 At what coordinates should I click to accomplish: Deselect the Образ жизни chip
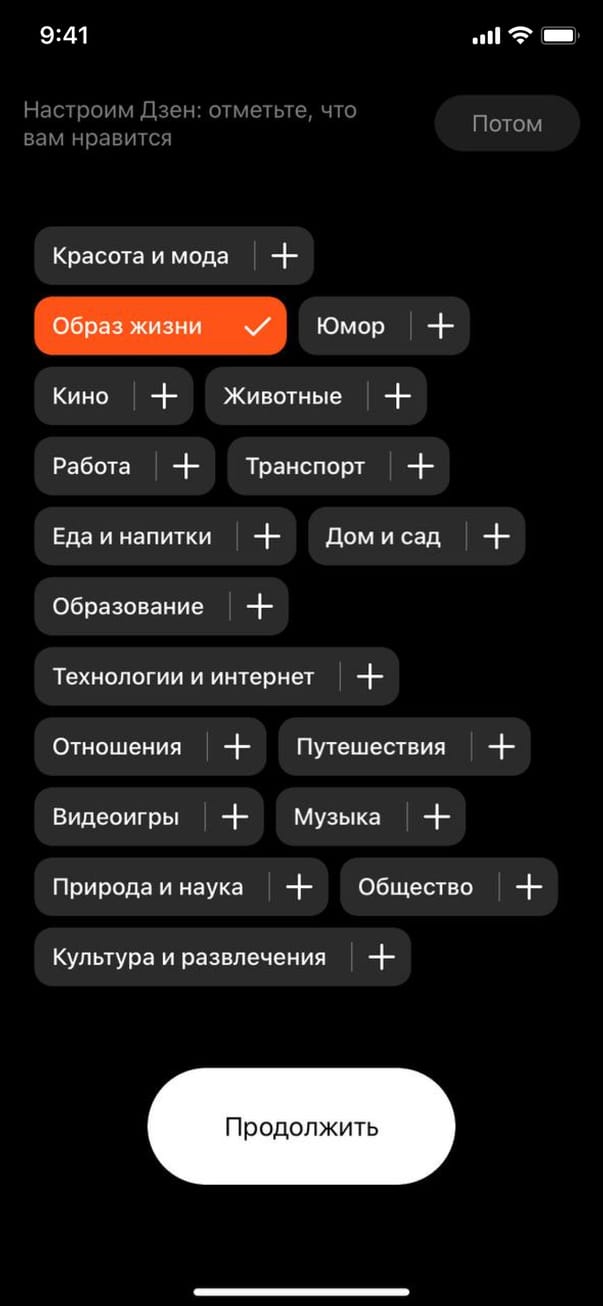click(x=160, y=326)
